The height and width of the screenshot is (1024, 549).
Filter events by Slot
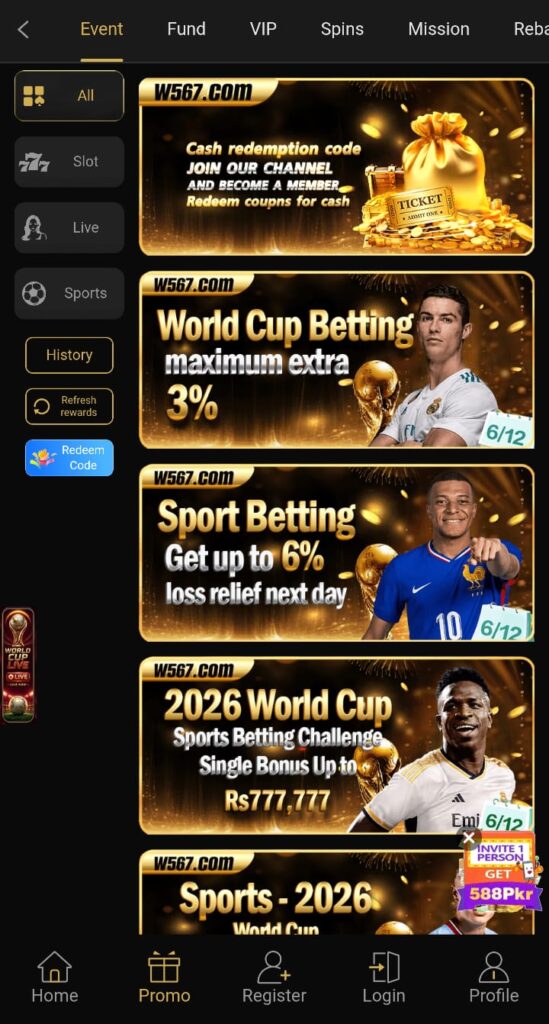[x=69, y=162]
